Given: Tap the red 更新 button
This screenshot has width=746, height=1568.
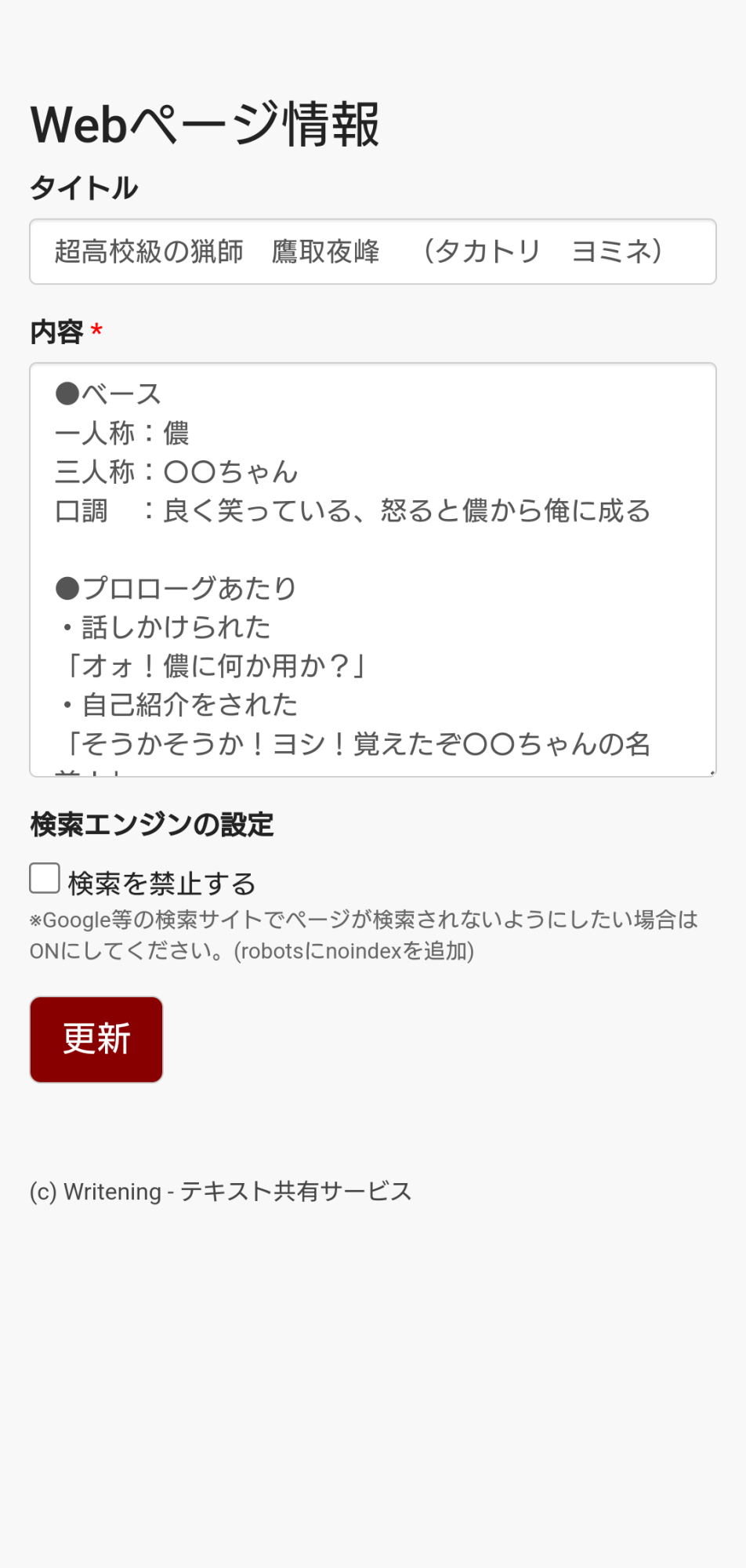Looking at the screenshot, I should tap(96, 1040).
